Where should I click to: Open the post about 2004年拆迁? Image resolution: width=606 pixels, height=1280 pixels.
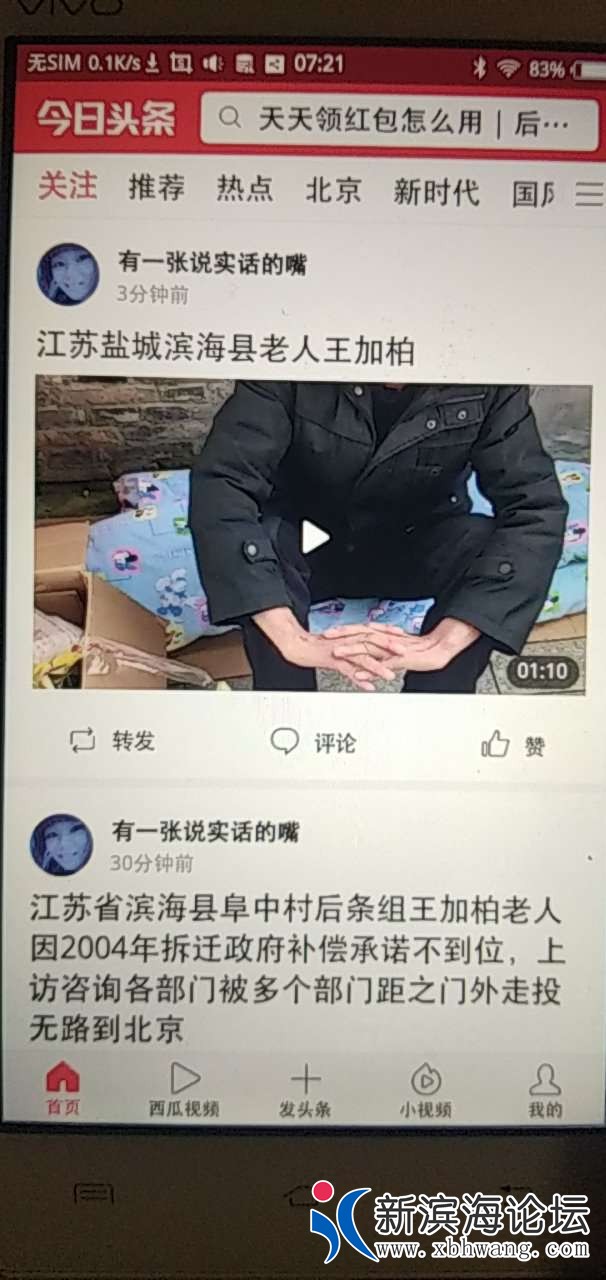(295, 967)
